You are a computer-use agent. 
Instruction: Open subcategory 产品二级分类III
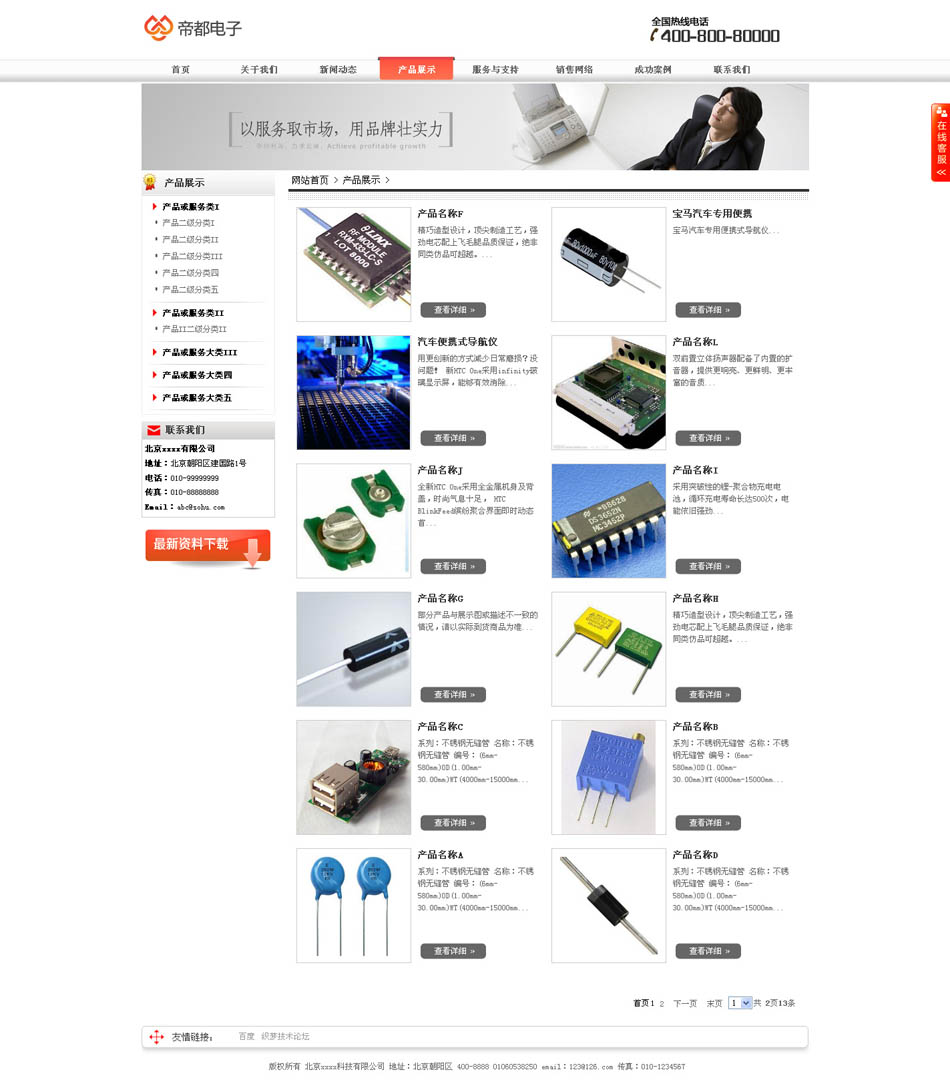point(192,256)
